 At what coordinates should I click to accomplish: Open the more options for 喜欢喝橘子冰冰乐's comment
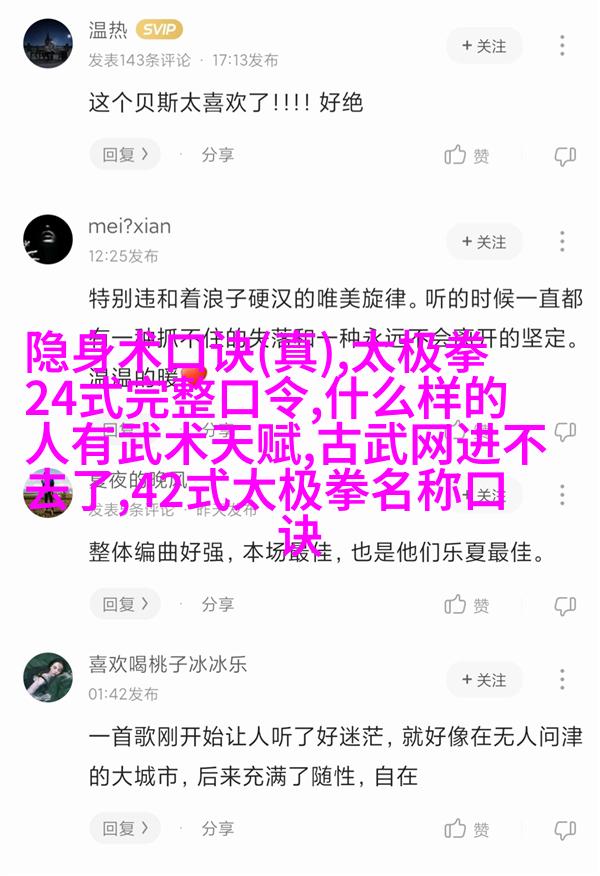(x=565, y=680)
